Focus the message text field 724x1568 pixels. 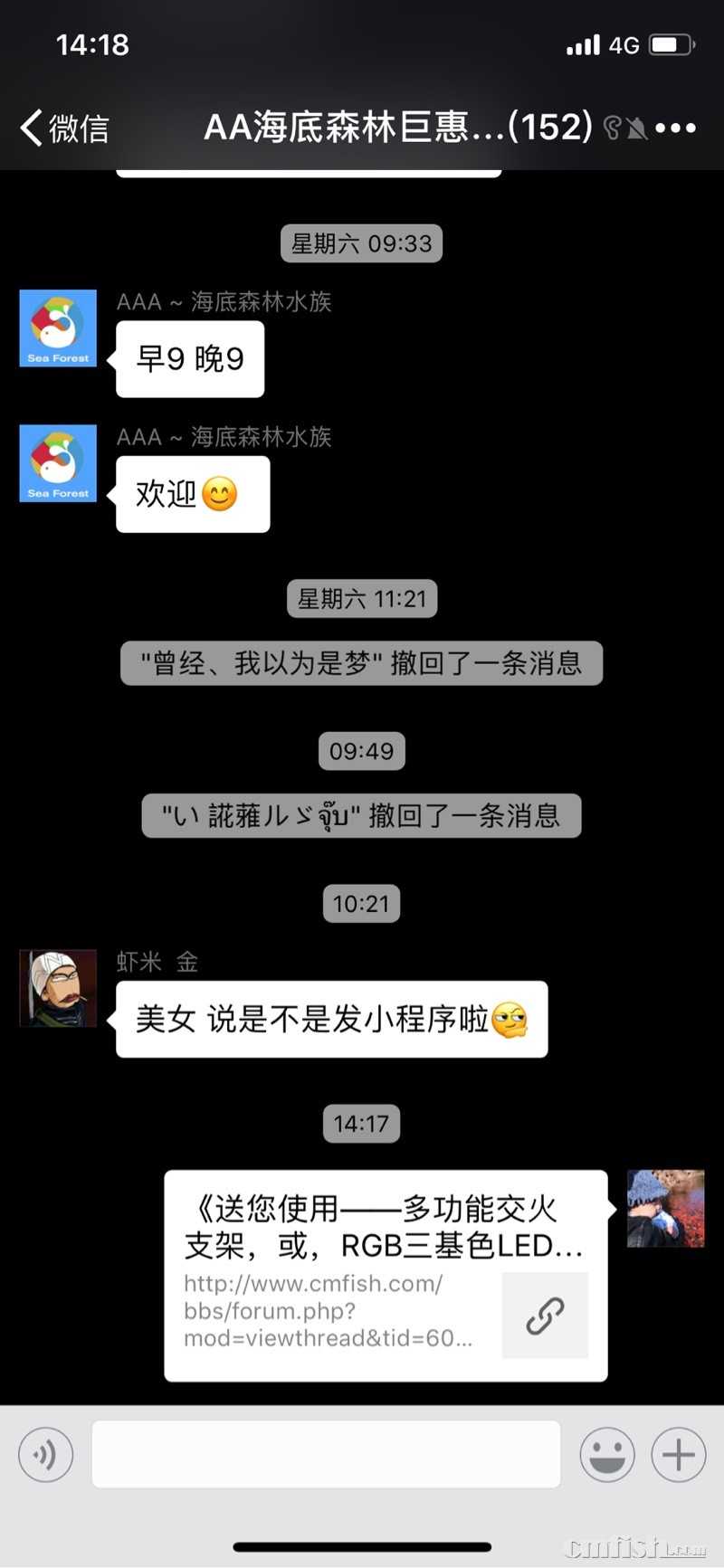(326, 1454)
